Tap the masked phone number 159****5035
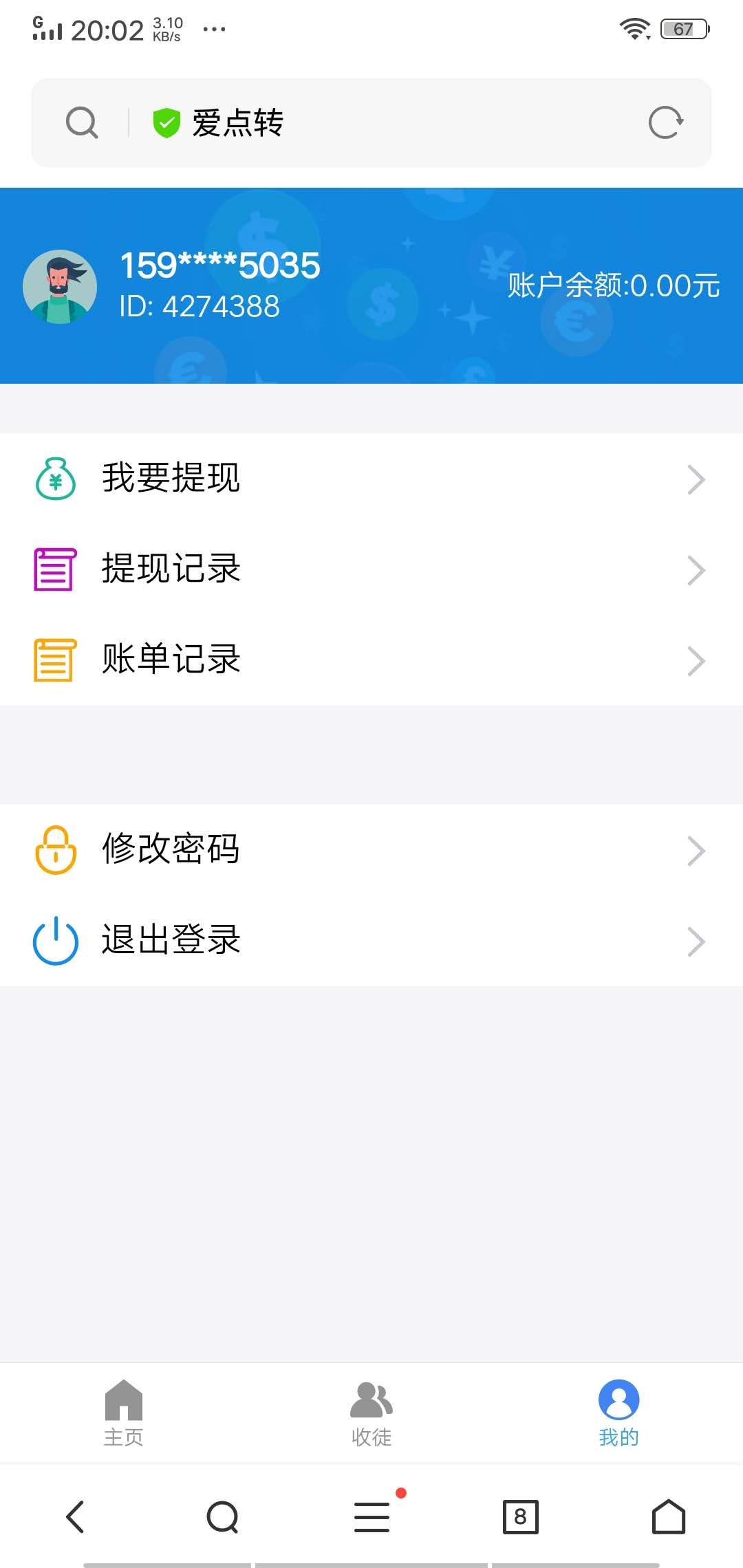This screenshot has width=743, height=1568. [220, 266]
